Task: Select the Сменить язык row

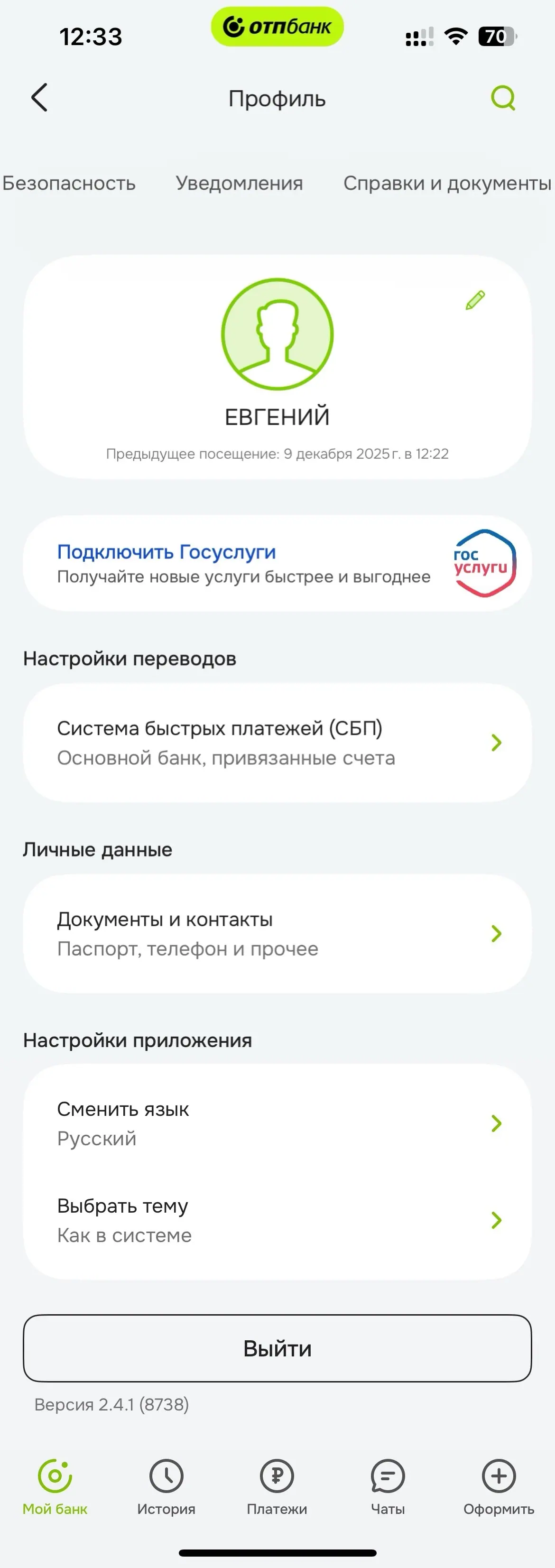Action: [x=277, y=1123]
